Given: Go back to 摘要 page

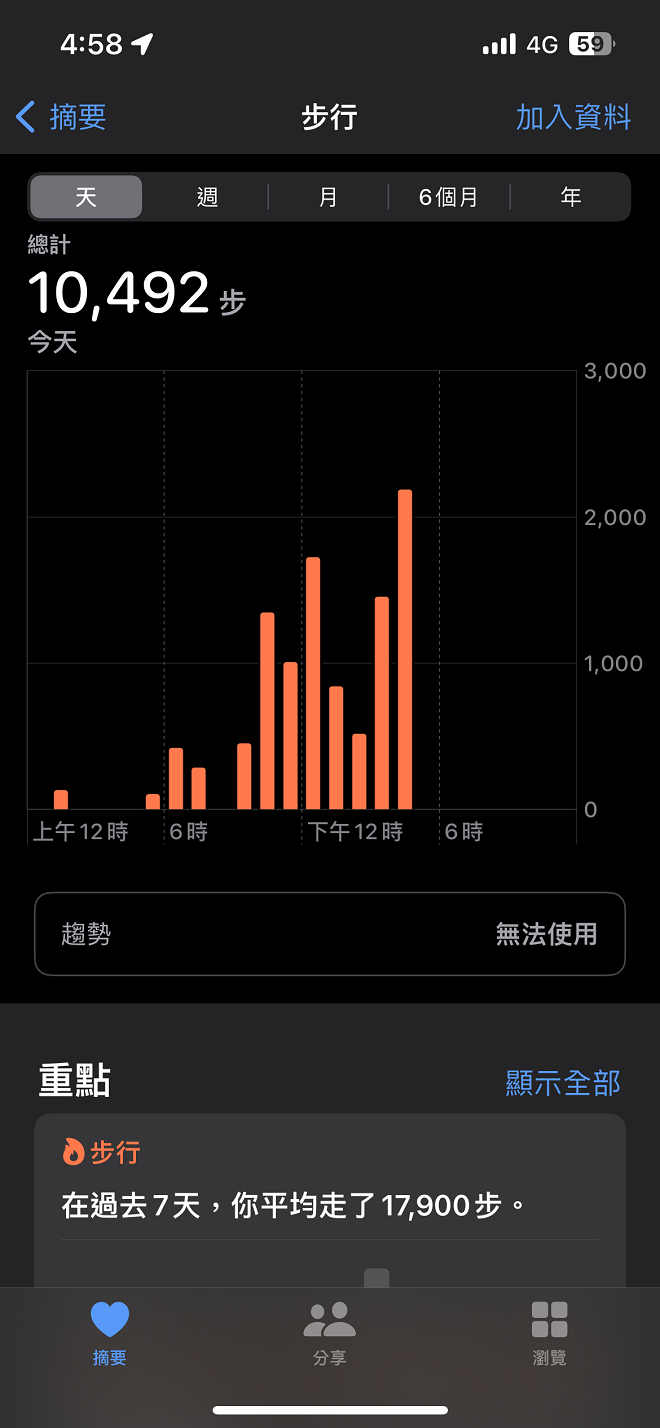Looking at the screenshot, I should 62,117.
